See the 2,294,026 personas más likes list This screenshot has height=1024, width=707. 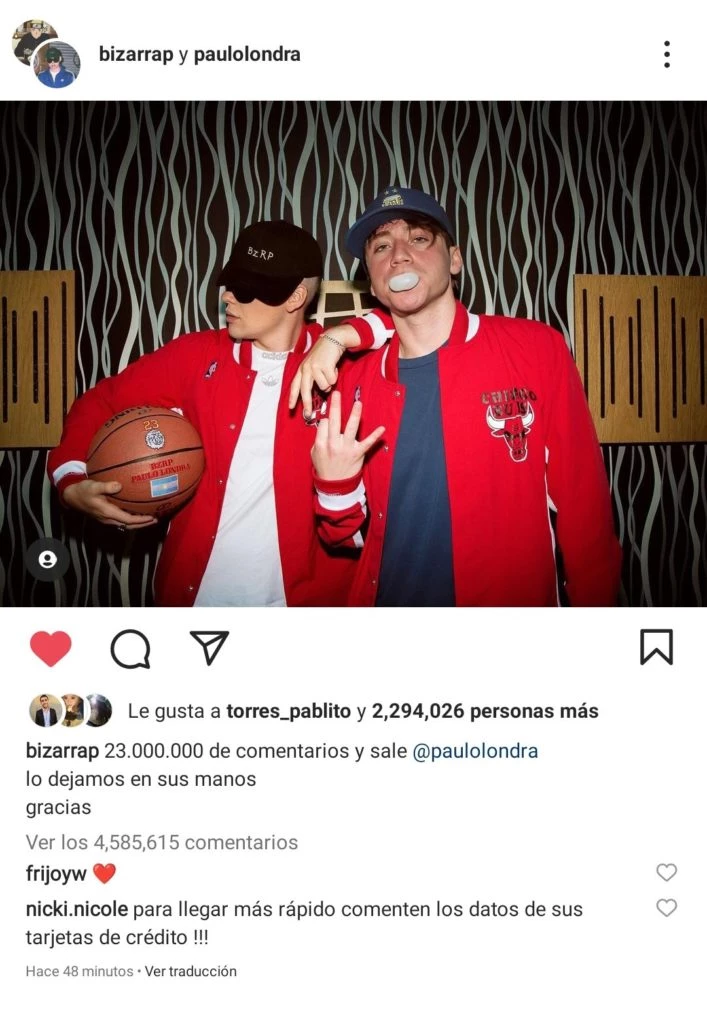click(485, 712)
